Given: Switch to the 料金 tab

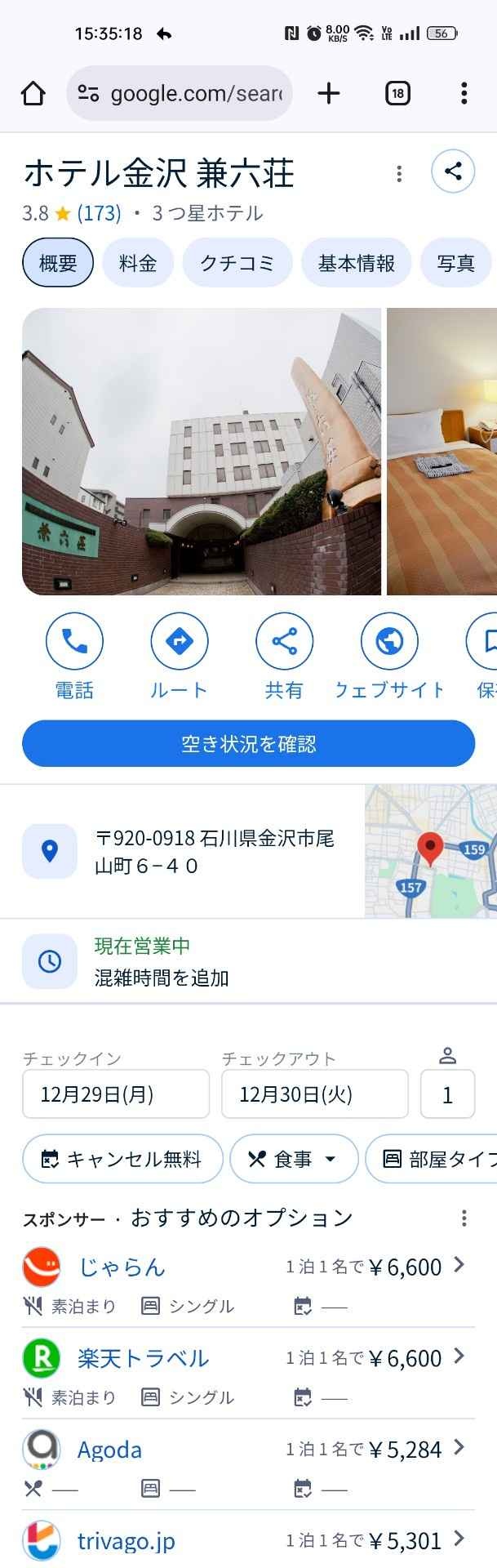Looking at the screenshot, I should pos(138,263).
